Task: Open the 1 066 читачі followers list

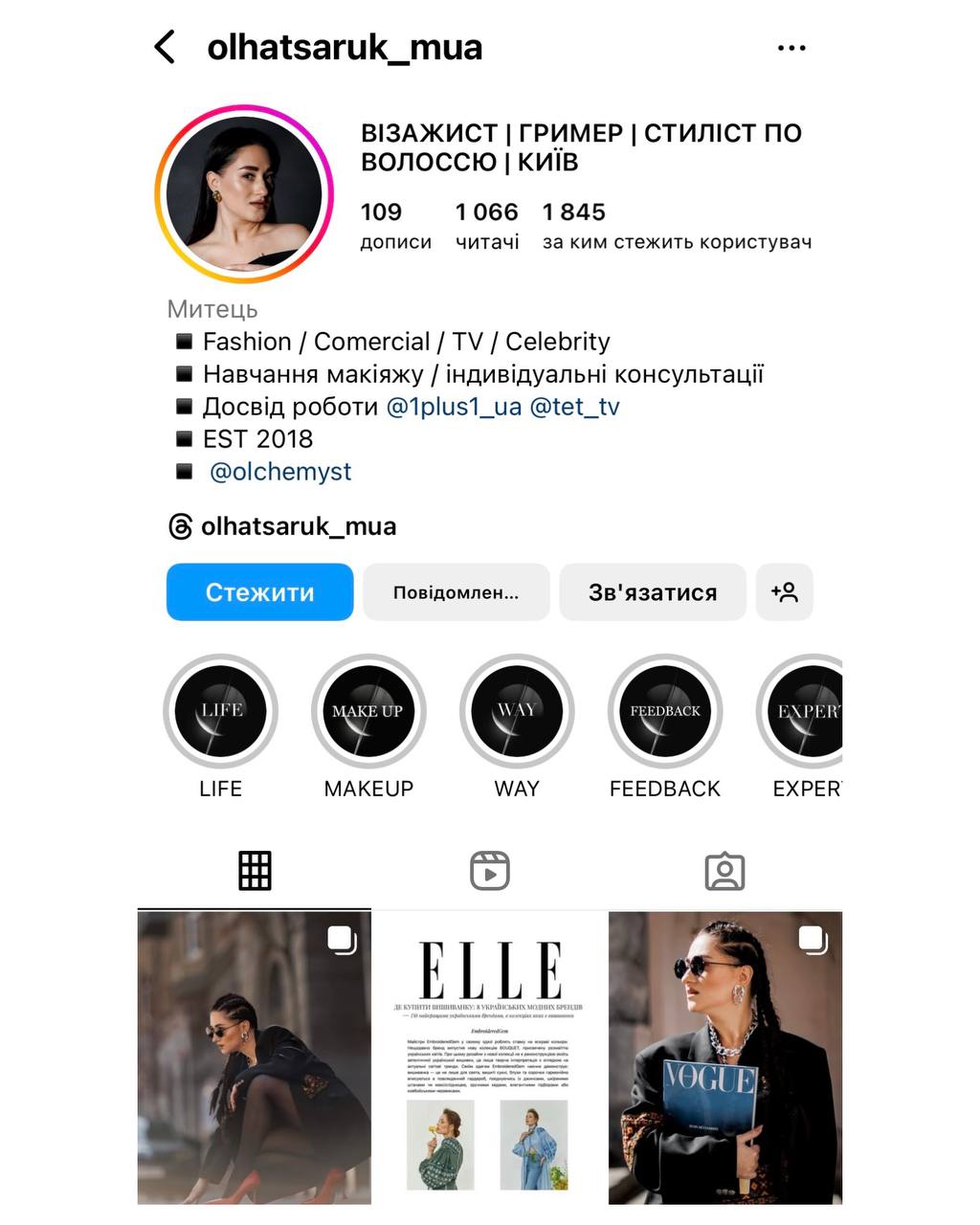Action: coord(486,226)
